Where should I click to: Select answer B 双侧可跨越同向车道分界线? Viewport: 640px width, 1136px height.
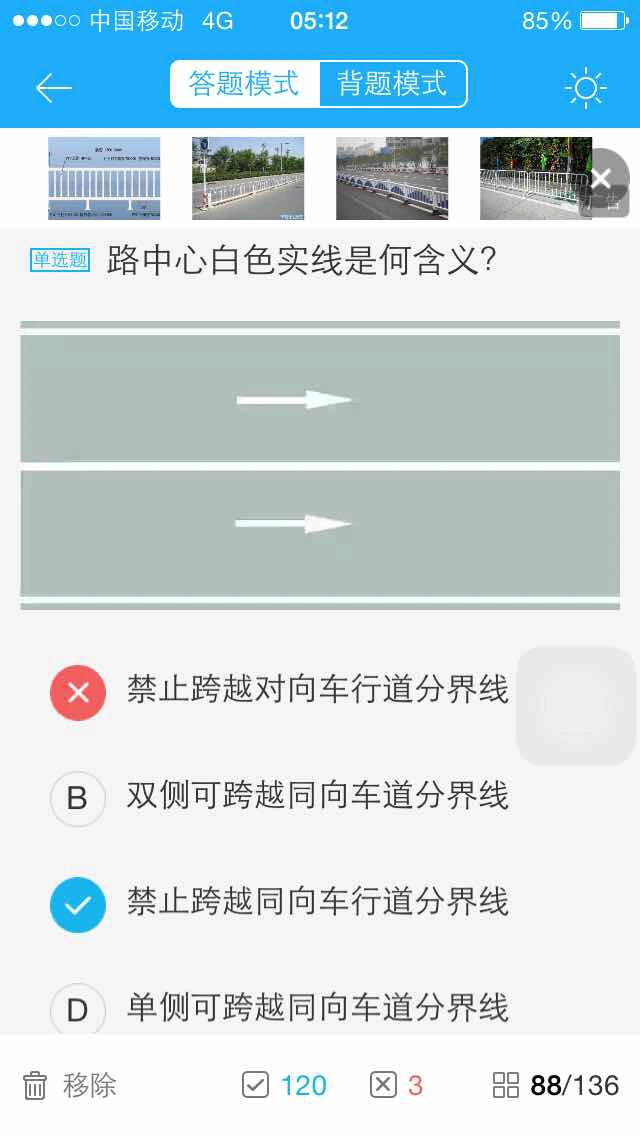click(x=279, y=797)
